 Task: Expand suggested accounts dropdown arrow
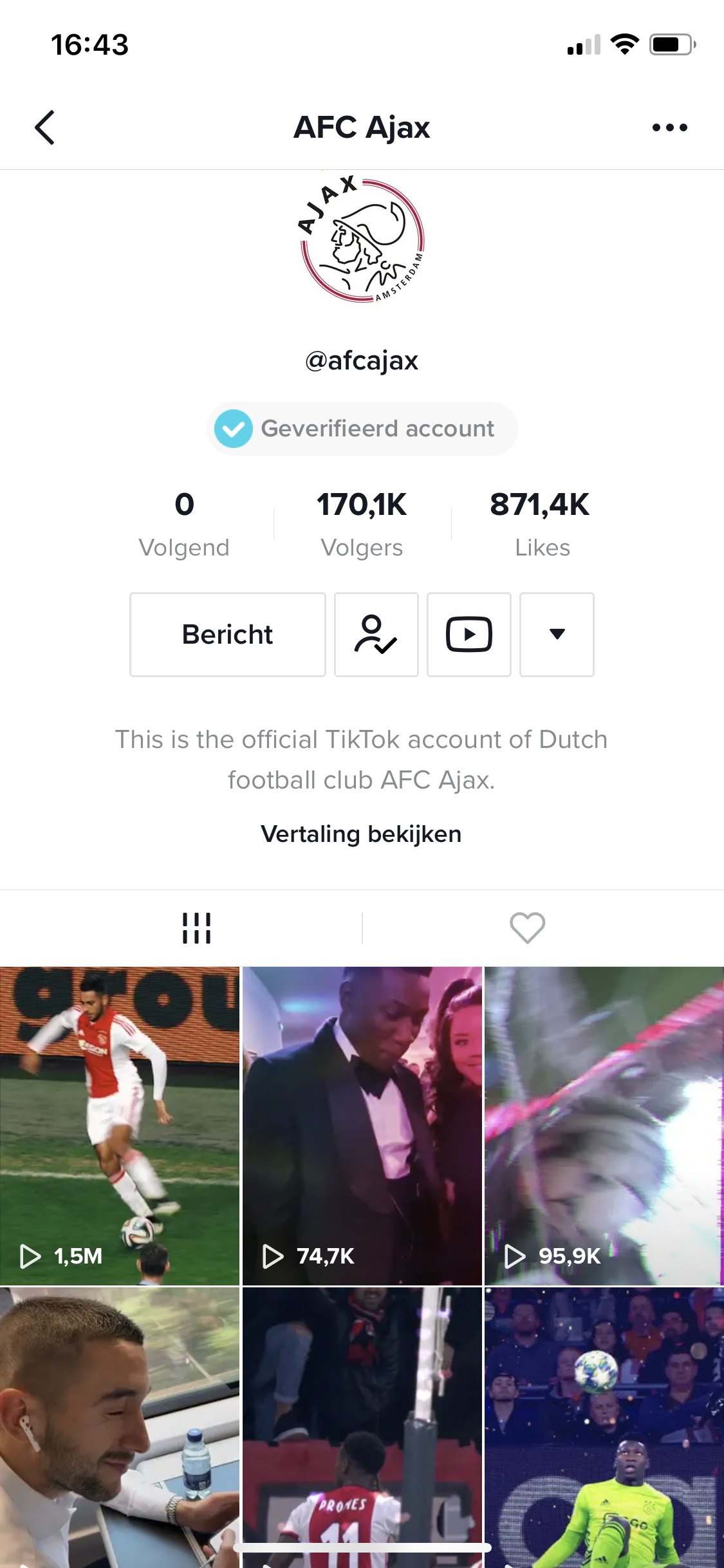(557, 635)
